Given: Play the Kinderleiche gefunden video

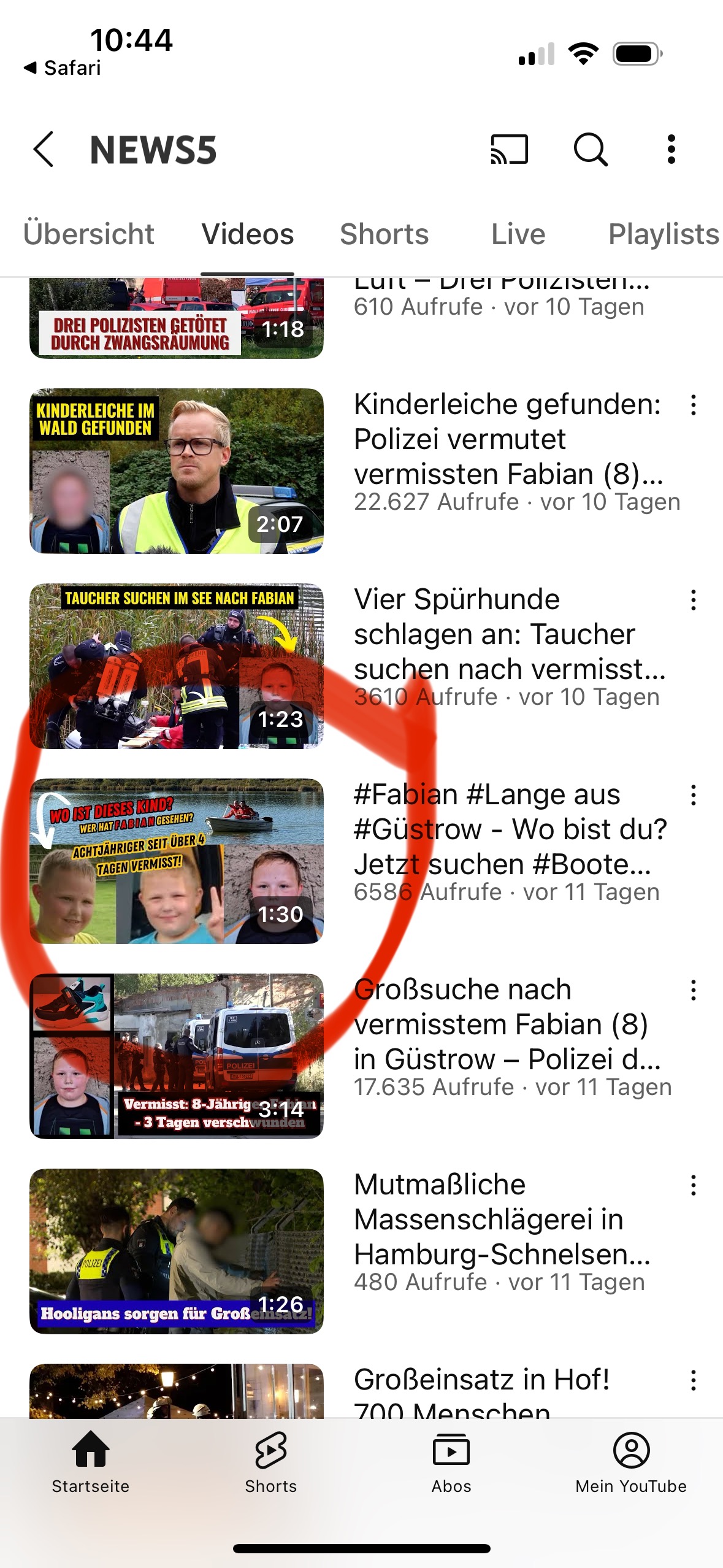Looking at the screenshot, I should click(177, 471).
